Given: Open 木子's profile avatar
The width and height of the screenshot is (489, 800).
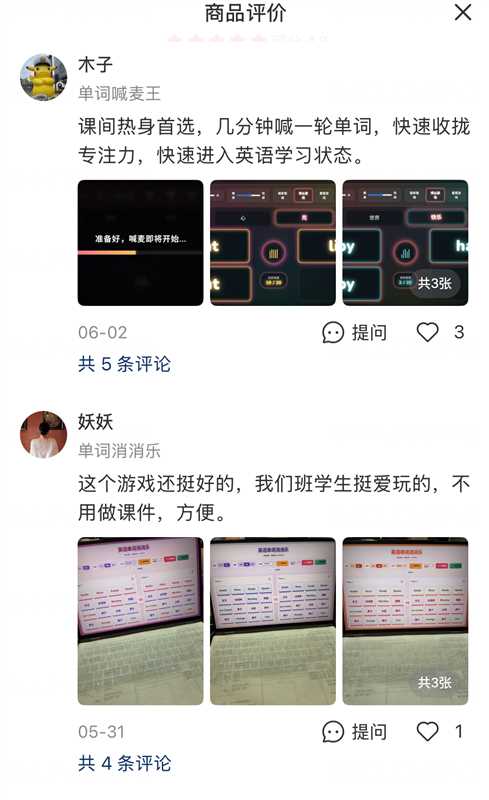Looking at the screenshot, I should click(x=43, y=77).
